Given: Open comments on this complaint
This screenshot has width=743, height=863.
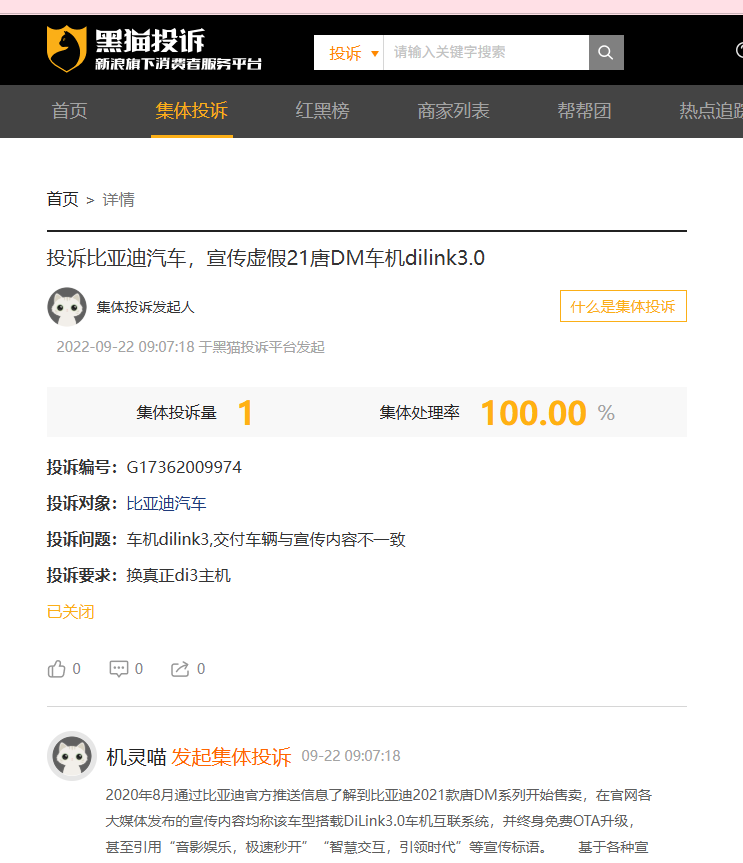Looking at the screenshot, I should coord(120,669).
